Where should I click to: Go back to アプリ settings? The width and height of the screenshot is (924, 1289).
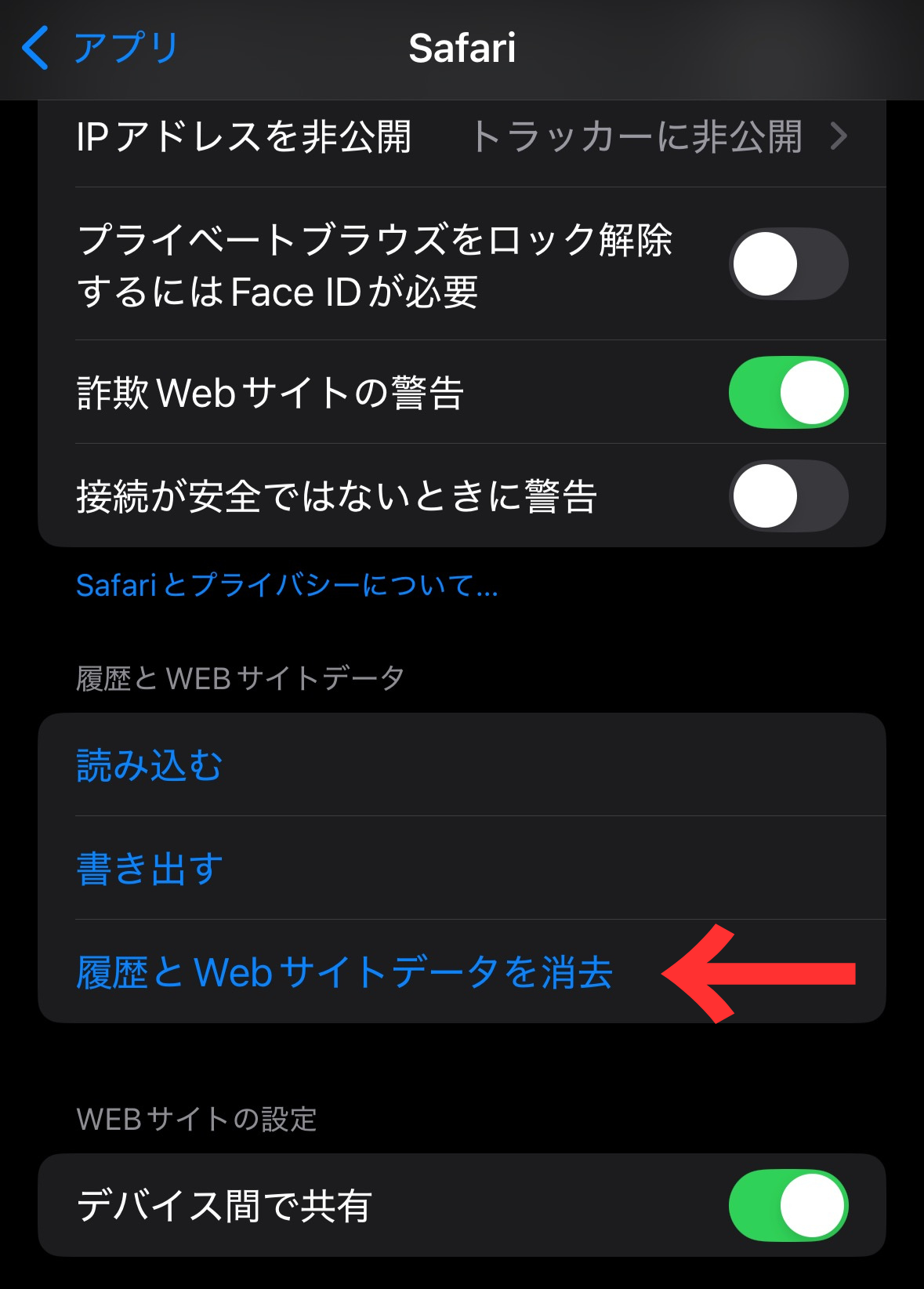click(x=102, y=49)
